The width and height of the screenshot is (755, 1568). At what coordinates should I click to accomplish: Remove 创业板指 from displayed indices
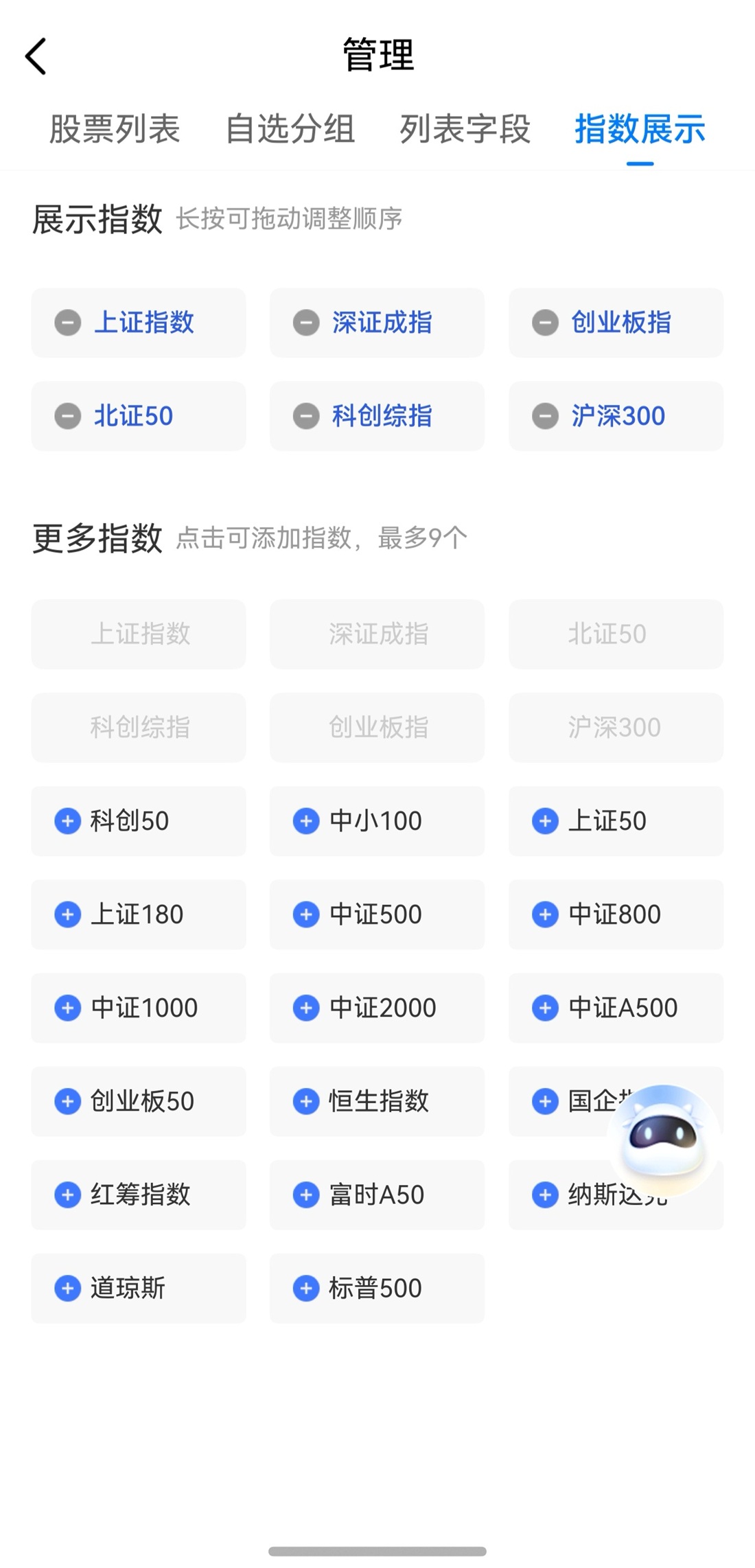point(544,323)
